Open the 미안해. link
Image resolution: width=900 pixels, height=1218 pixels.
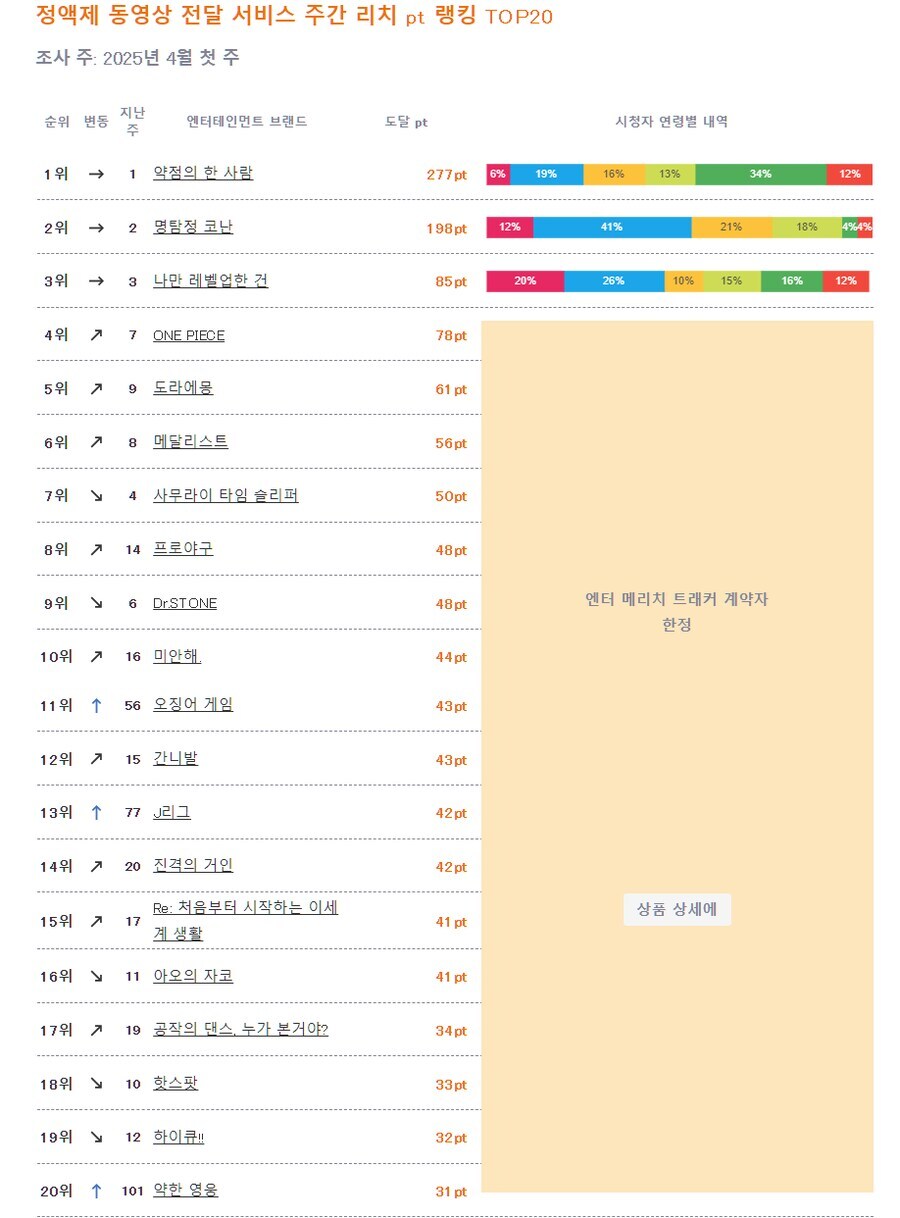pyautogui.click(x=177, y=657)
